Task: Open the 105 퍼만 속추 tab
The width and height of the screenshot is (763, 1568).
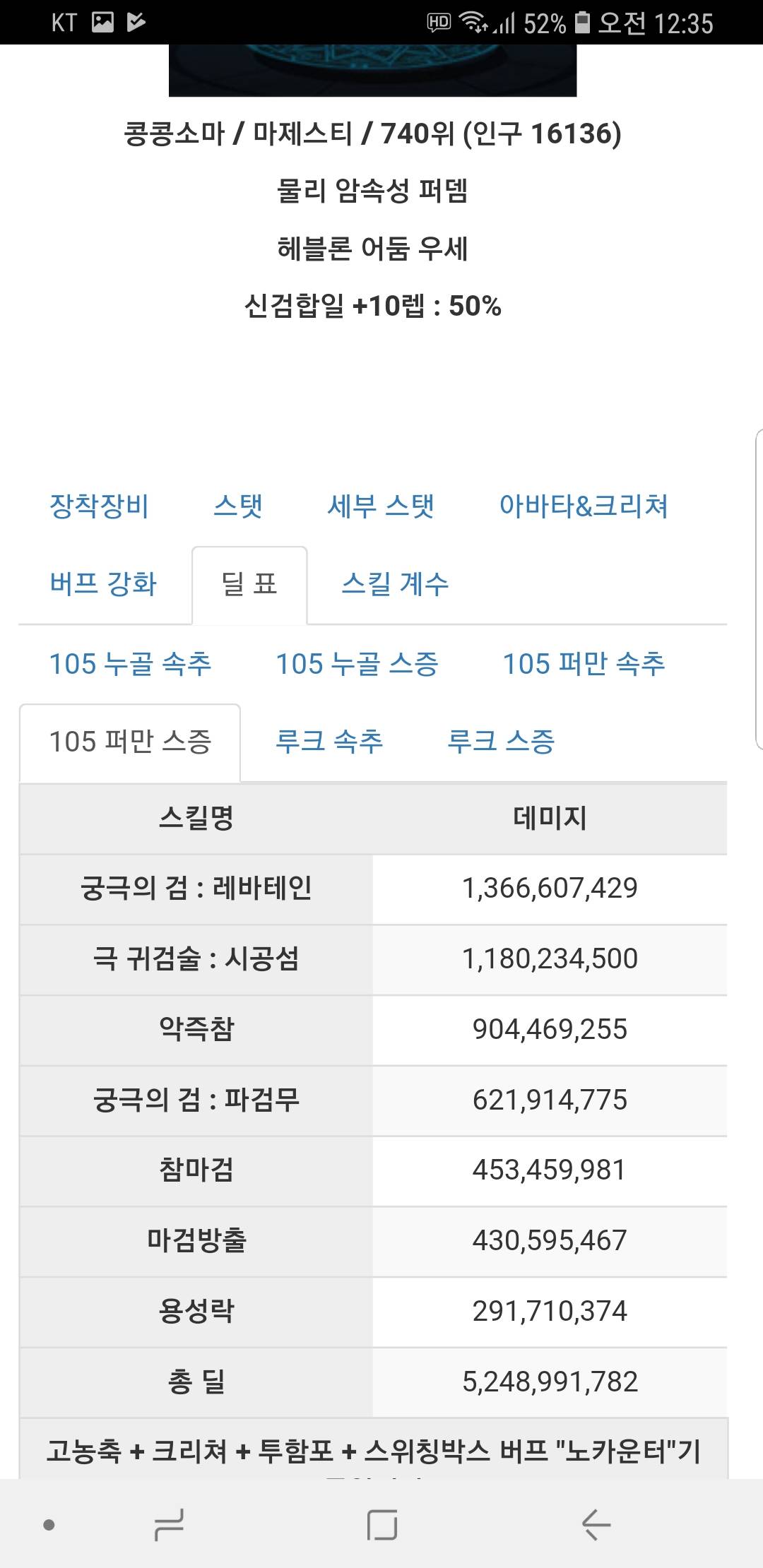Action: coord(584,664)
